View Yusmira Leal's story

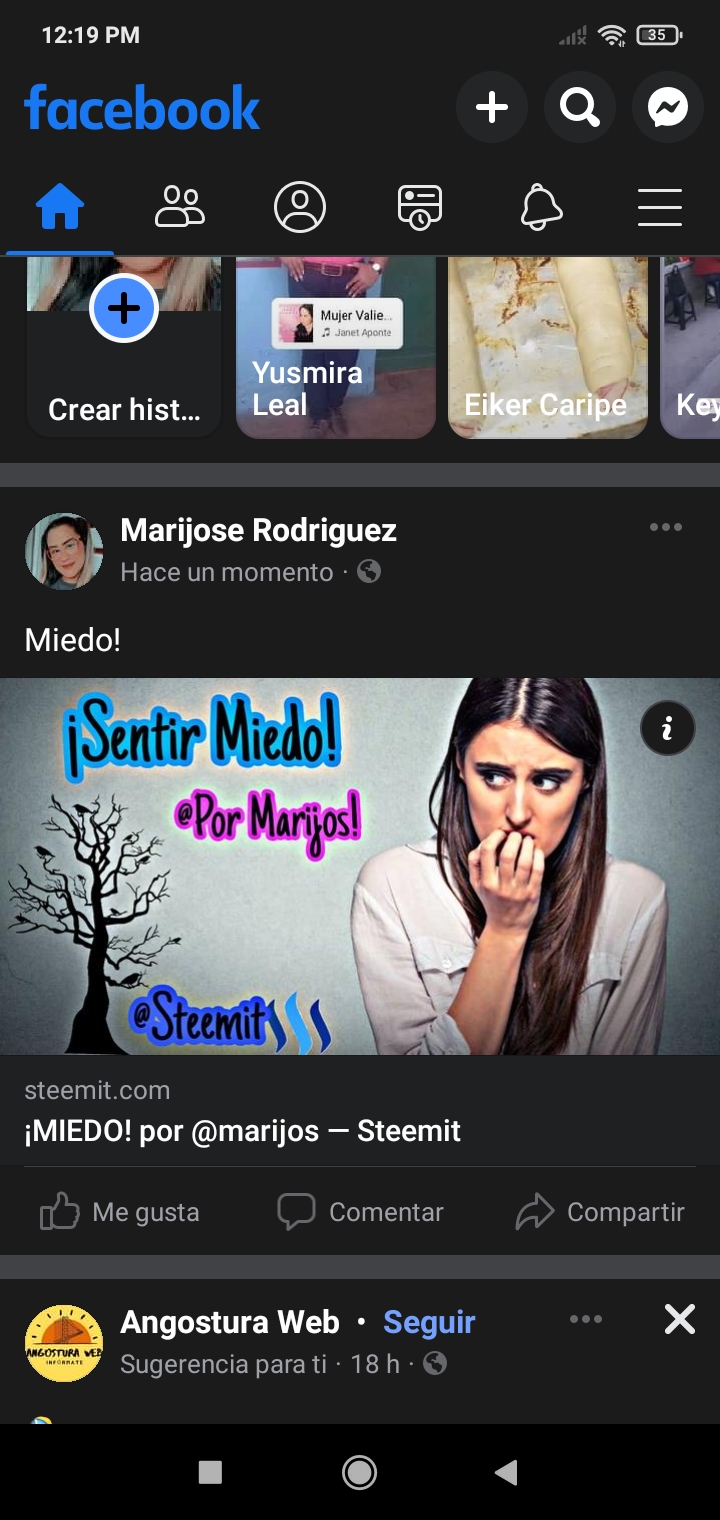336,348
